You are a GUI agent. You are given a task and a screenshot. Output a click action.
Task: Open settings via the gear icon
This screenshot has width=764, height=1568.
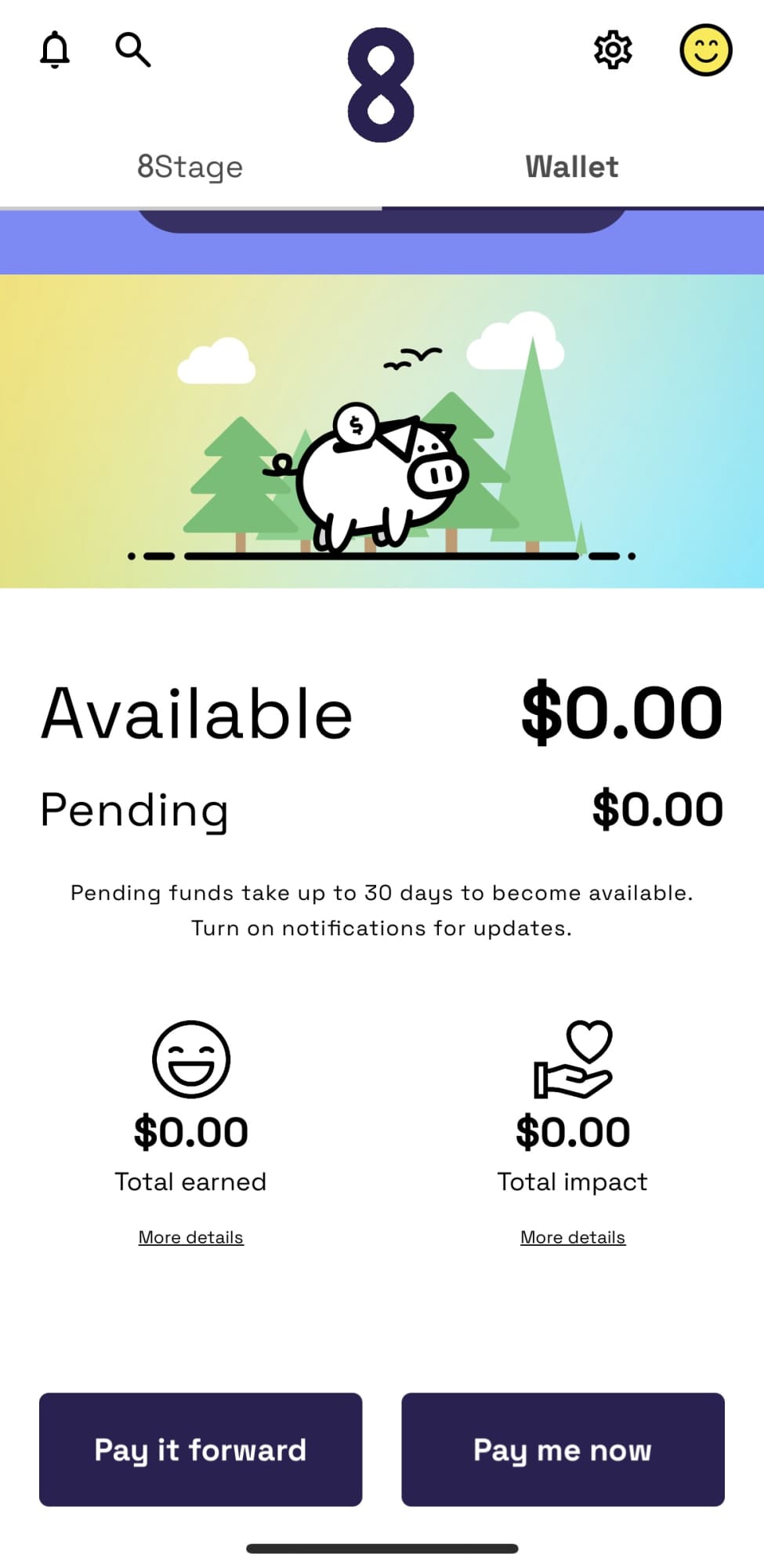pyautogui.click(x=613, y=50)
